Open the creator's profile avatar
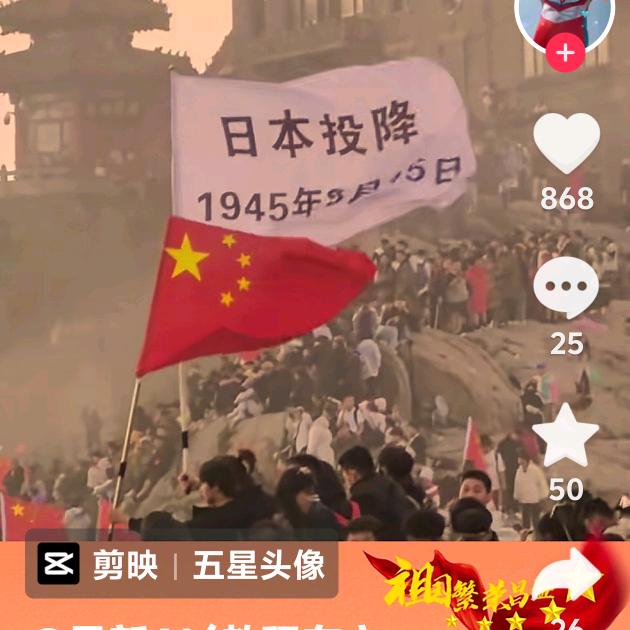 pyautogui.click(x=565, y=22)
